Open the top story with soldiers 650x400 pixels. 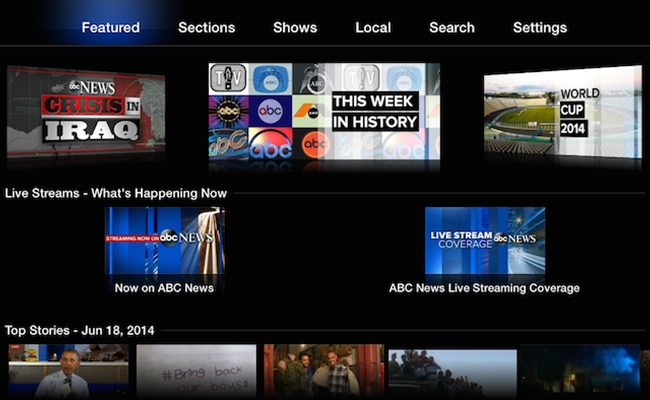(x=324, y=371)
